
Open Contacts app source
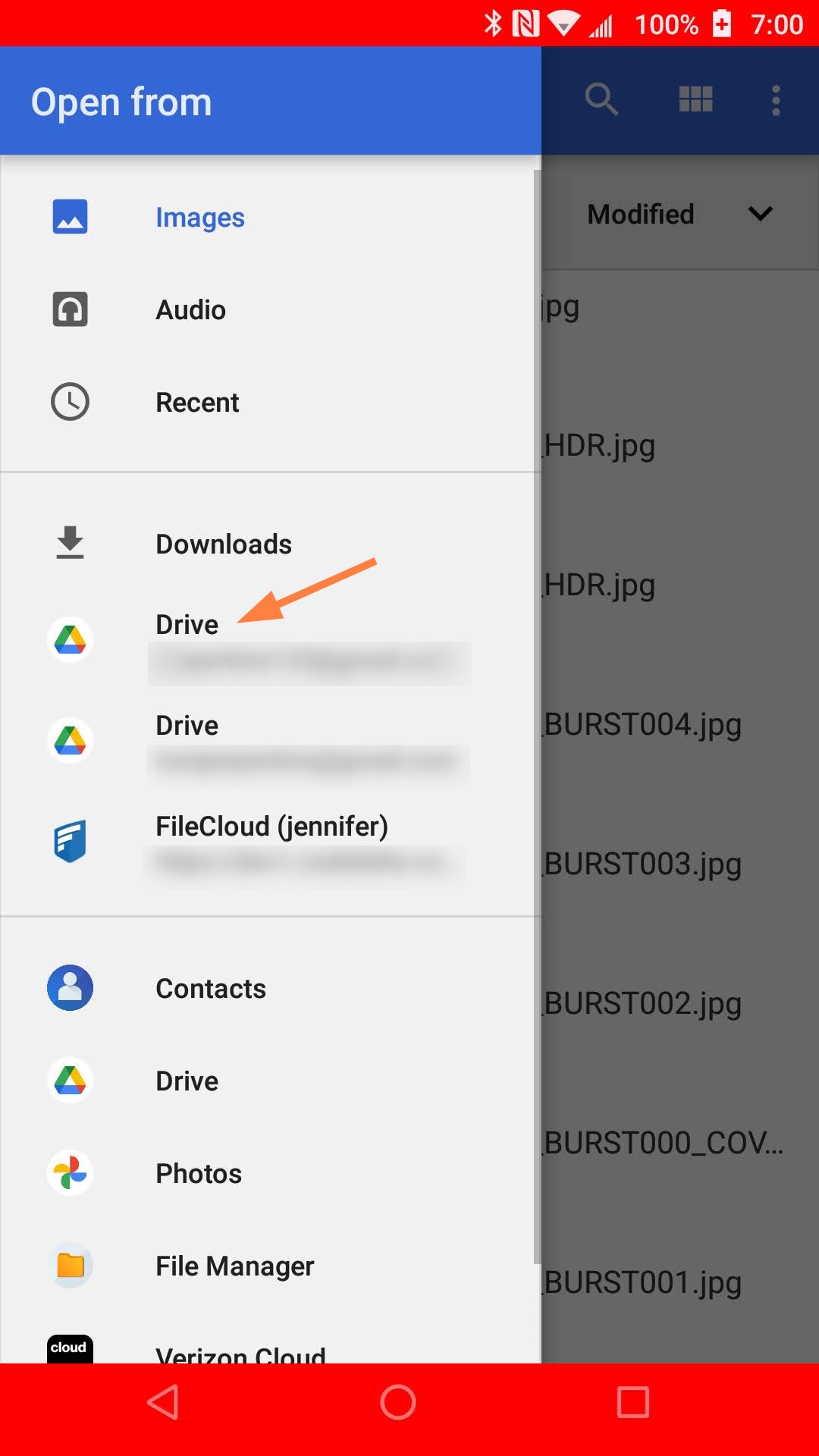(210, 989)
